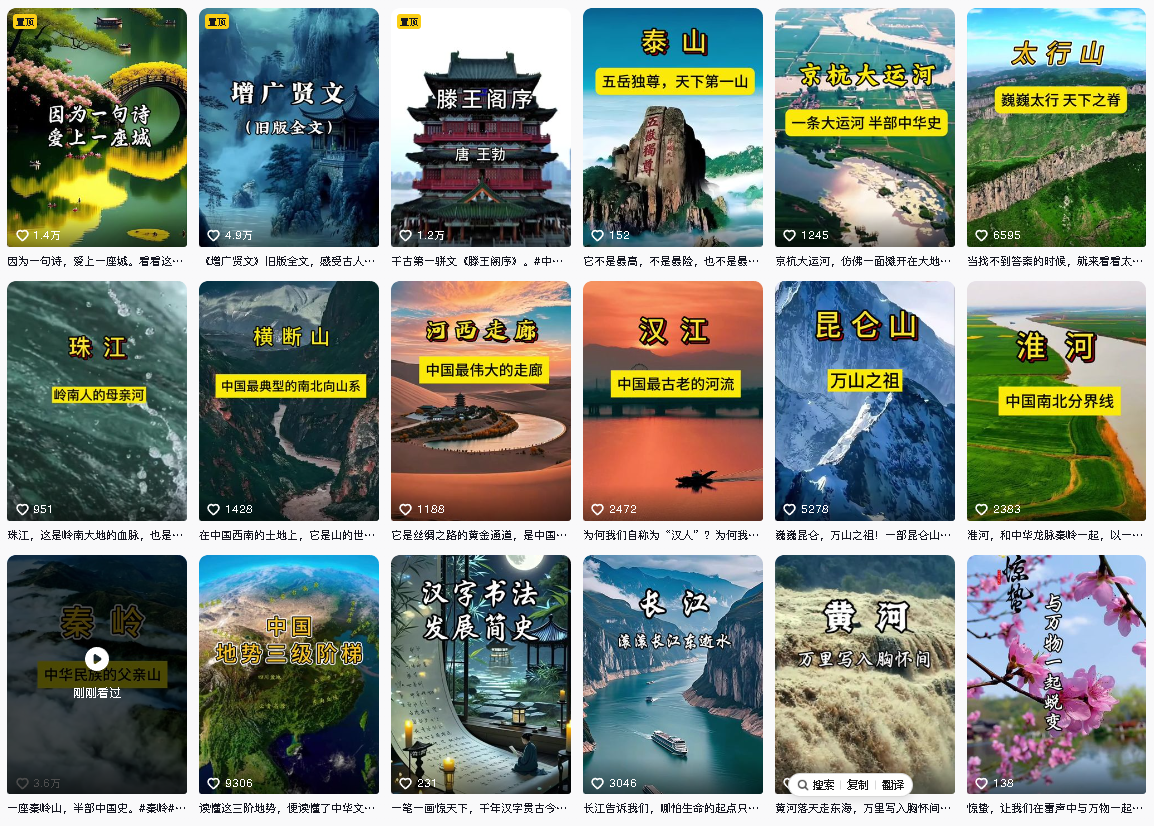Open the 京杭大运河 video
This screenshot has height=826, width=1154.
[865, 127]
